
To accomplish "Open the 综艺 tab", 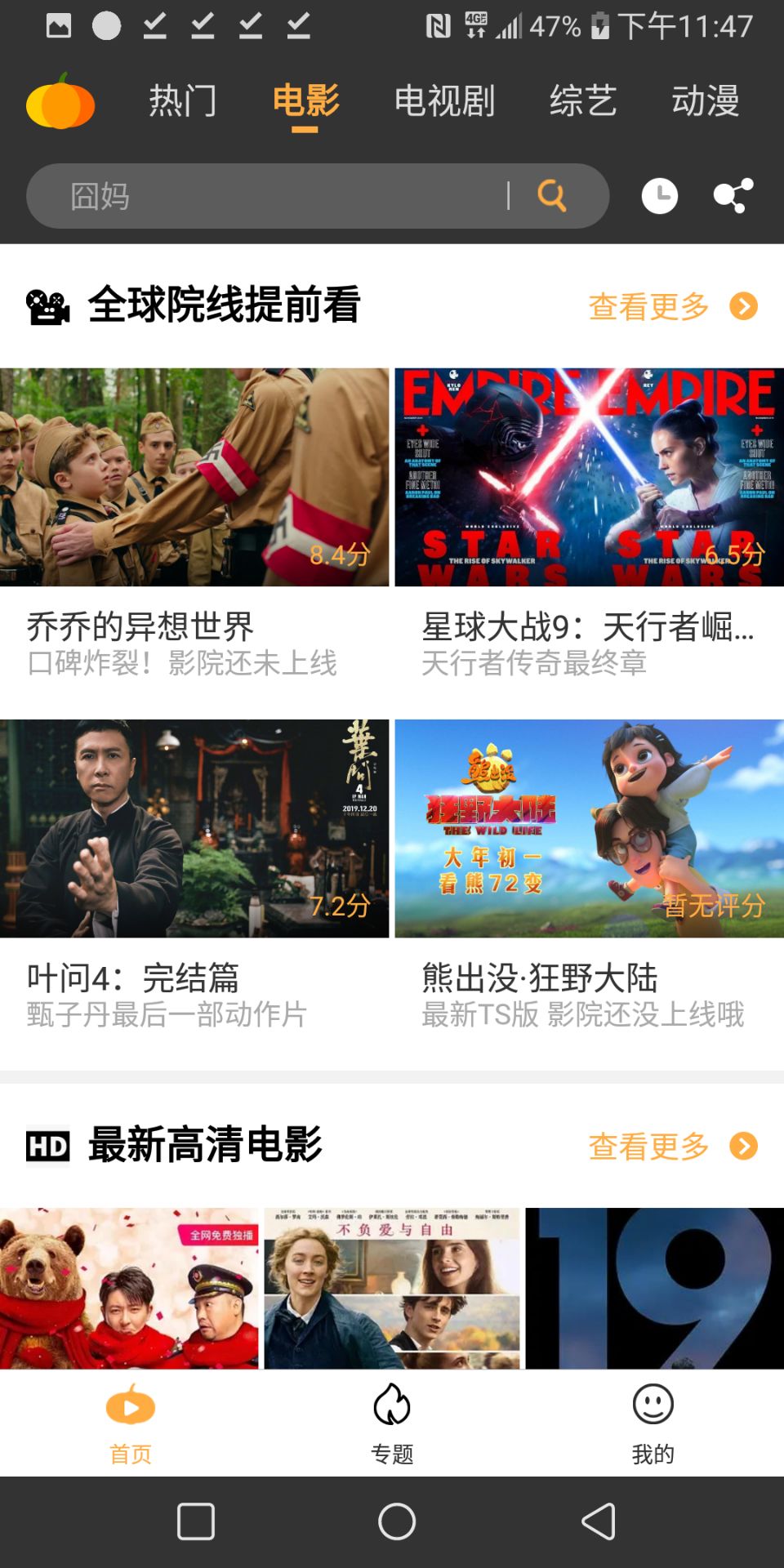I will click(x=583, y=101).
